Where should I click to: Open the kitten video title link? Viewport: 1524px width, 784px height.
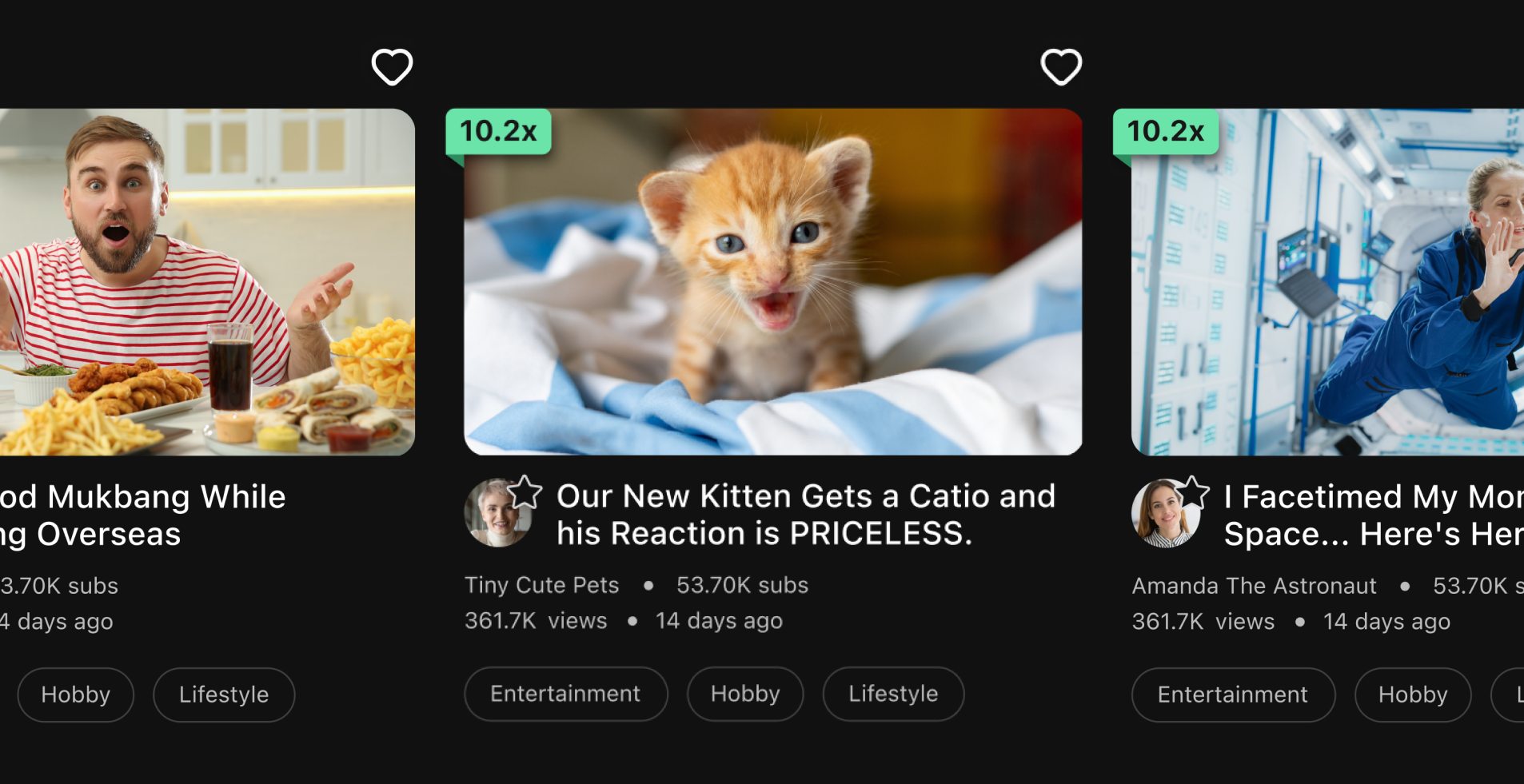(805, 515)
